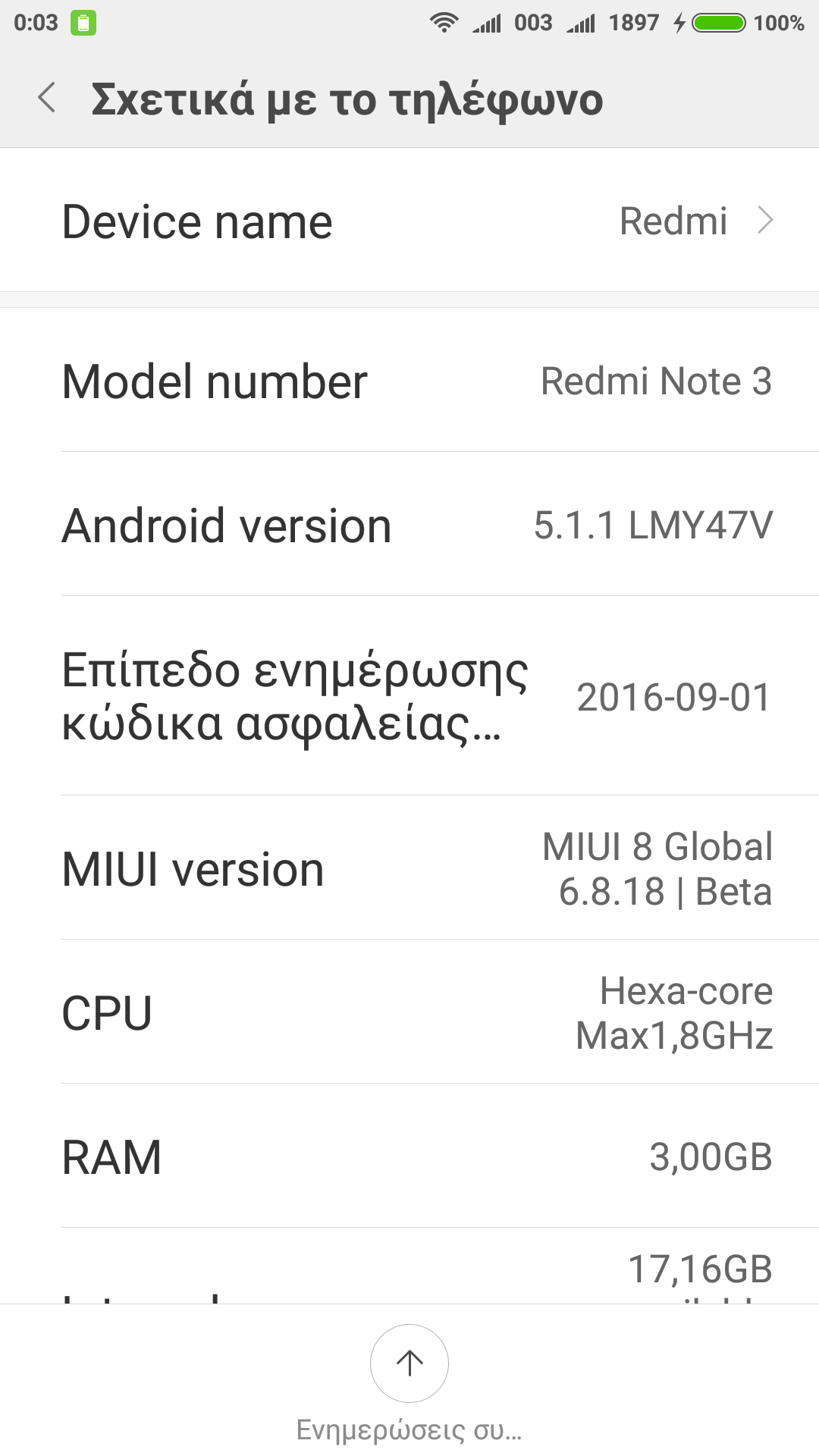Image resolution: width=819 pixels, height=1456 pixels.
Task: Open the Device name setting
Action: [x=409, y=221]
